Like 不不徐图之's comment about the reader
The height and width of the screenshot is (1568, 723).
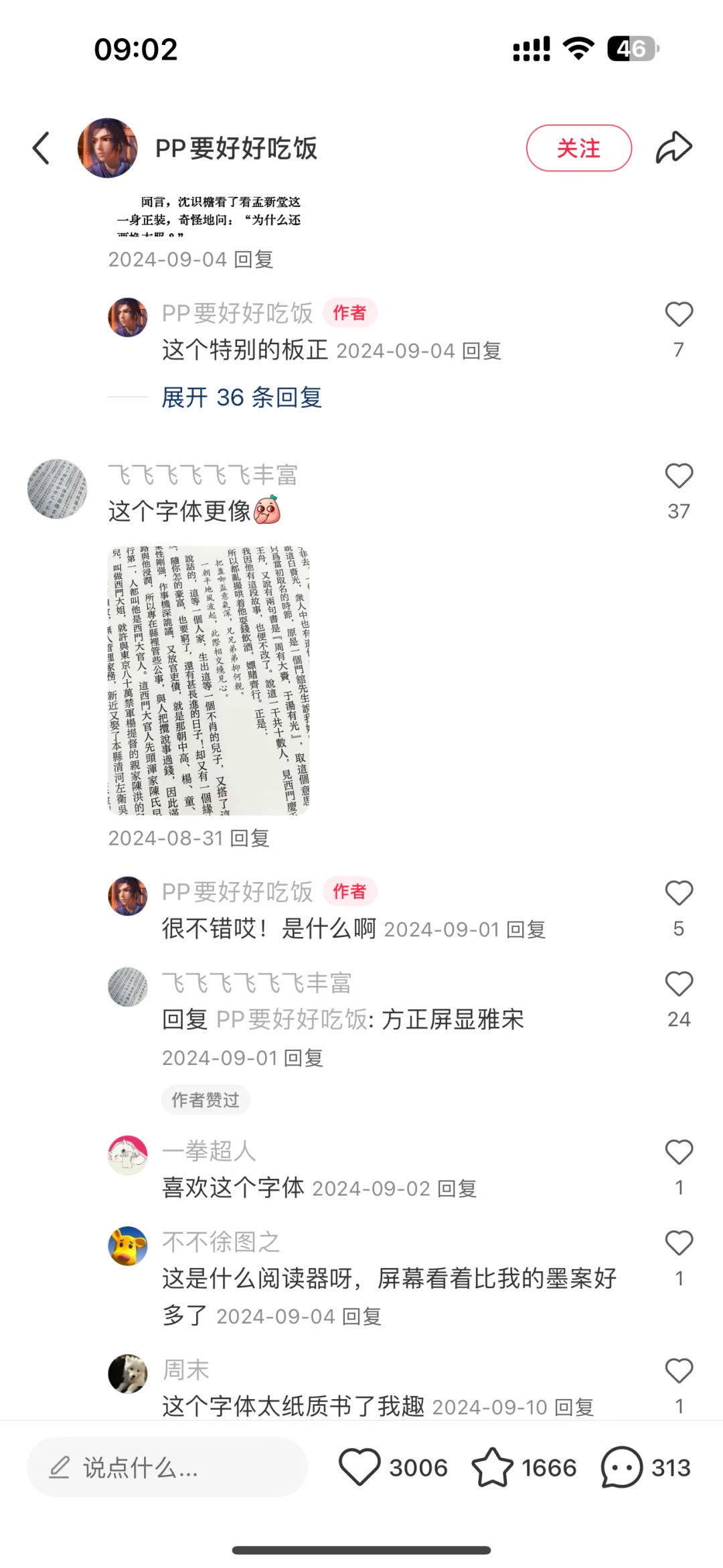tap(679, 1243)
